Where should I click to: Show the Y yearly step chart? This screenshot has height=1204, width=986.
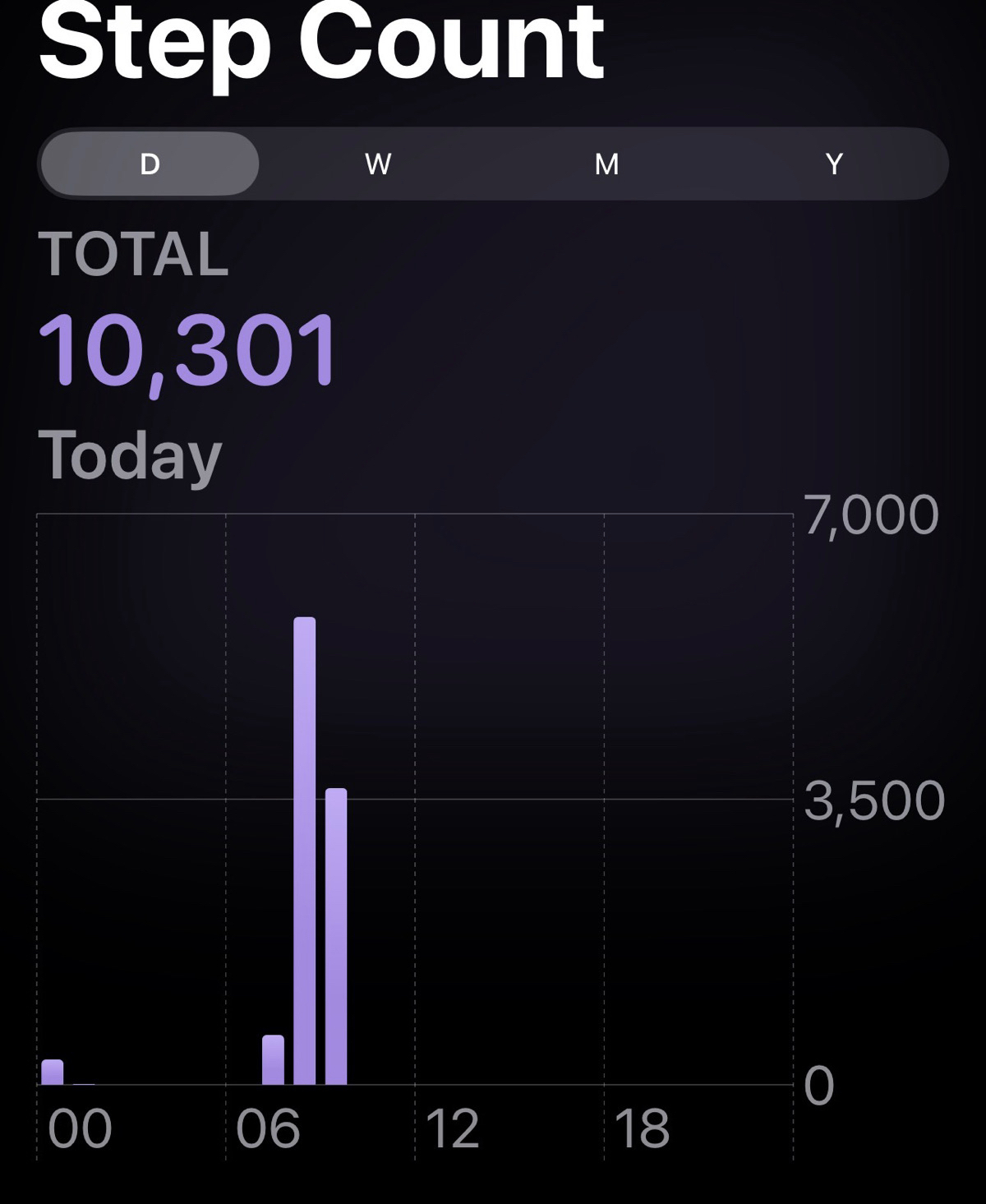pos(834,164)
